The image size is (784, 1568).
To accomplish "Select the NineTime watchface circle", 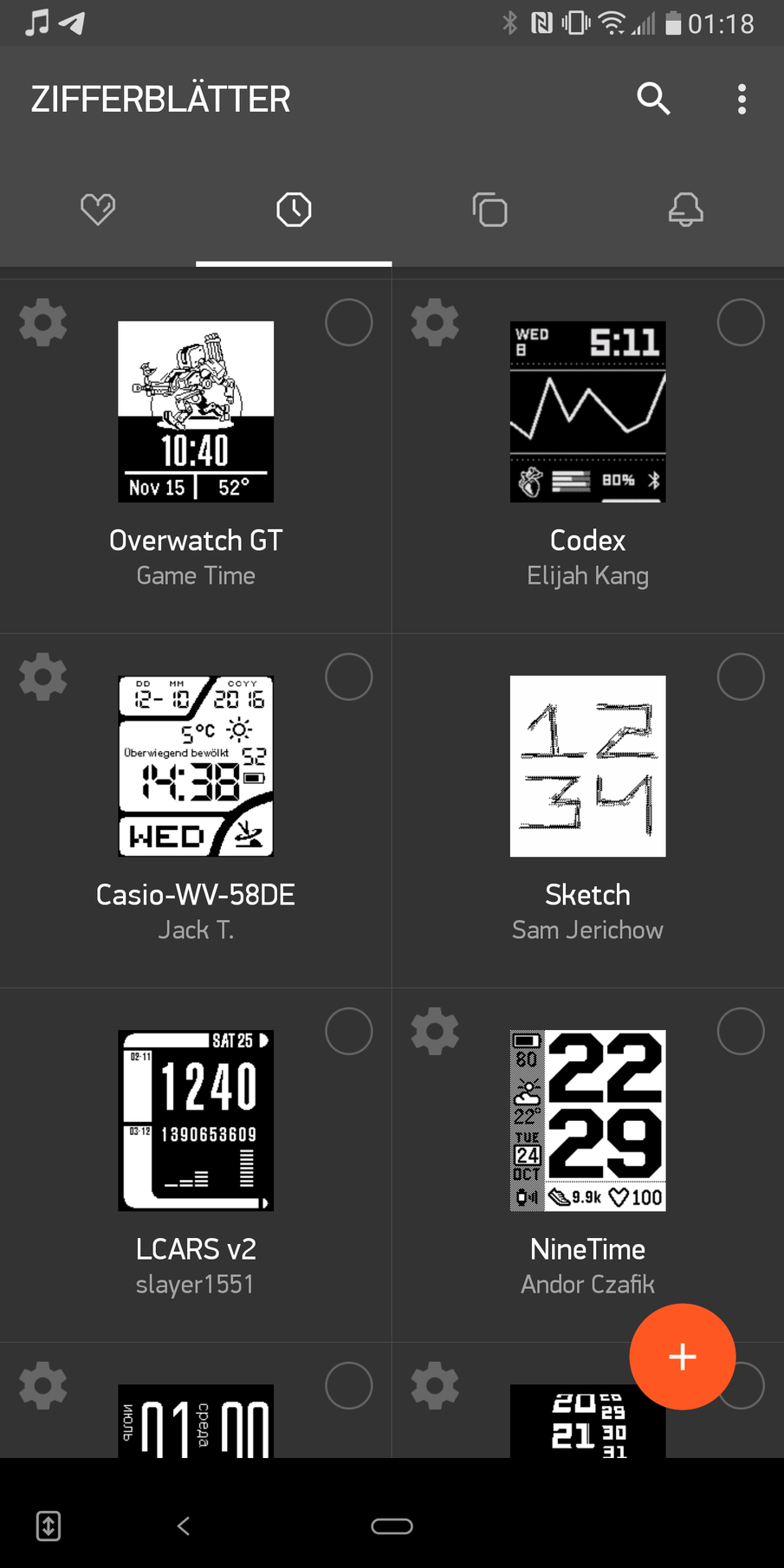I will 741,1031.
